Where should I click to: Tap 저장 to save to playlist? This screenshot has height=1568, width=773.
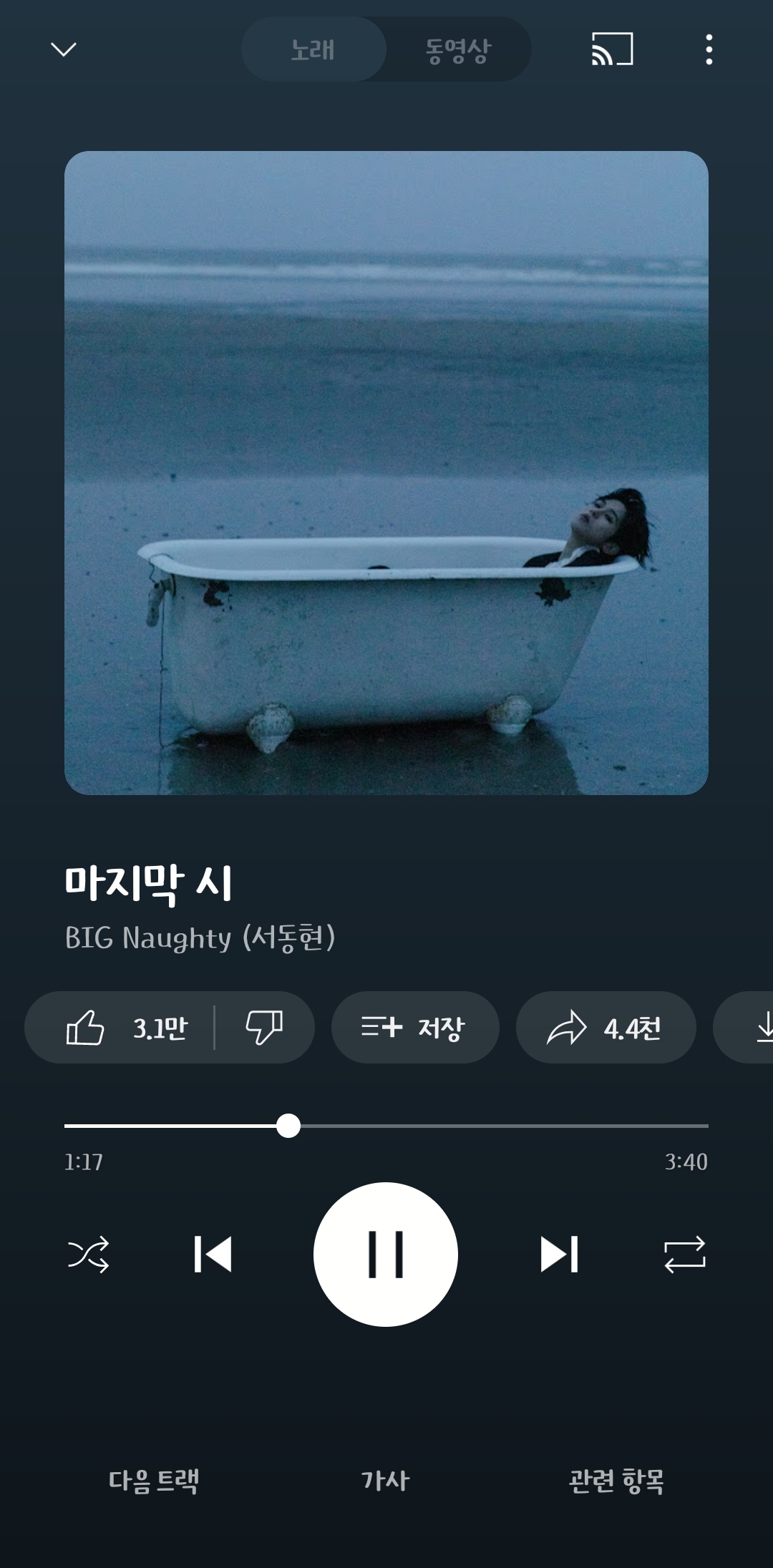(x=415, y=1028)
